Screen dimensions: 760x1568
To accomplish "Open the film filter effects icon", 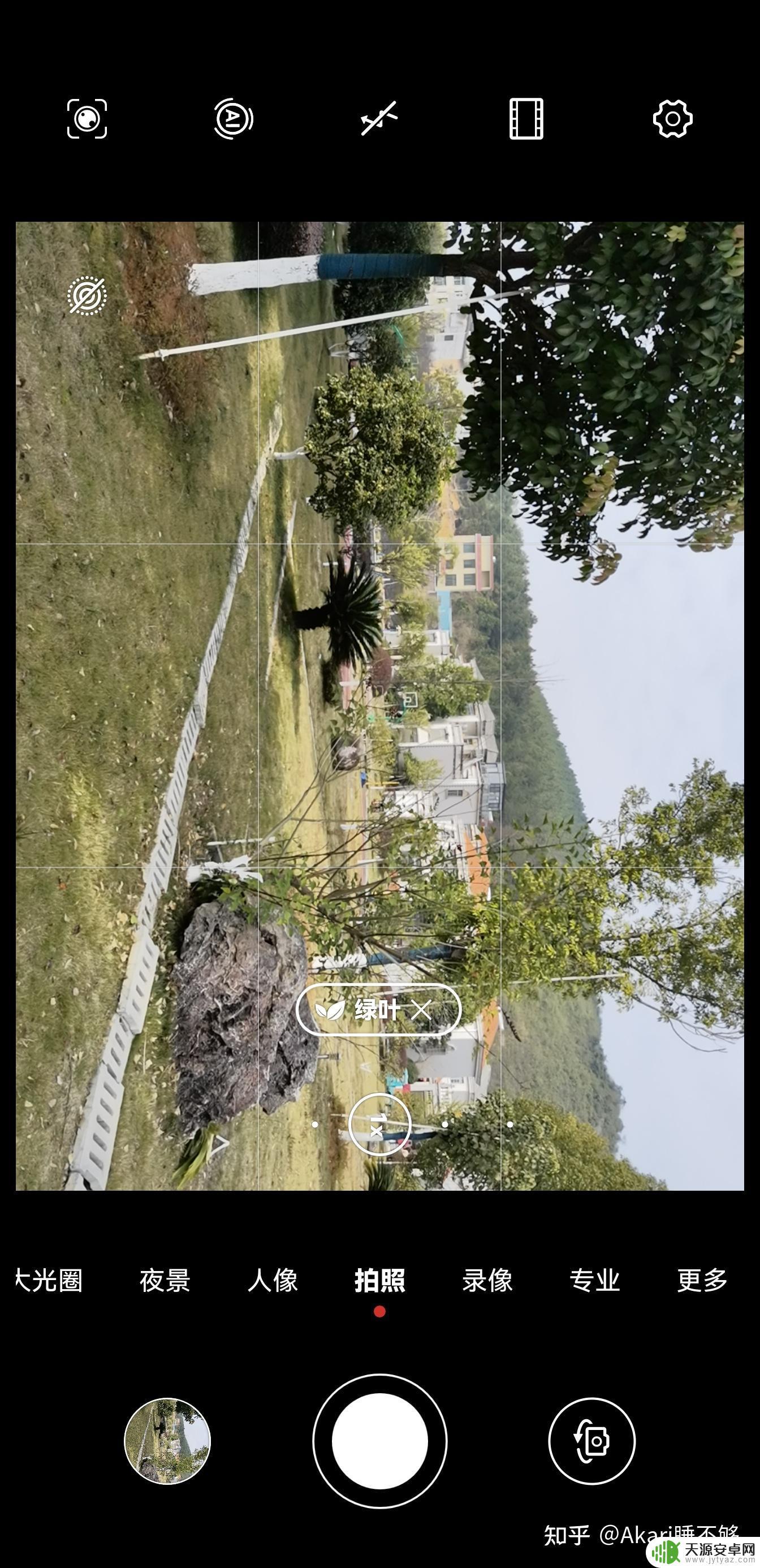I will tap(526, 118).
